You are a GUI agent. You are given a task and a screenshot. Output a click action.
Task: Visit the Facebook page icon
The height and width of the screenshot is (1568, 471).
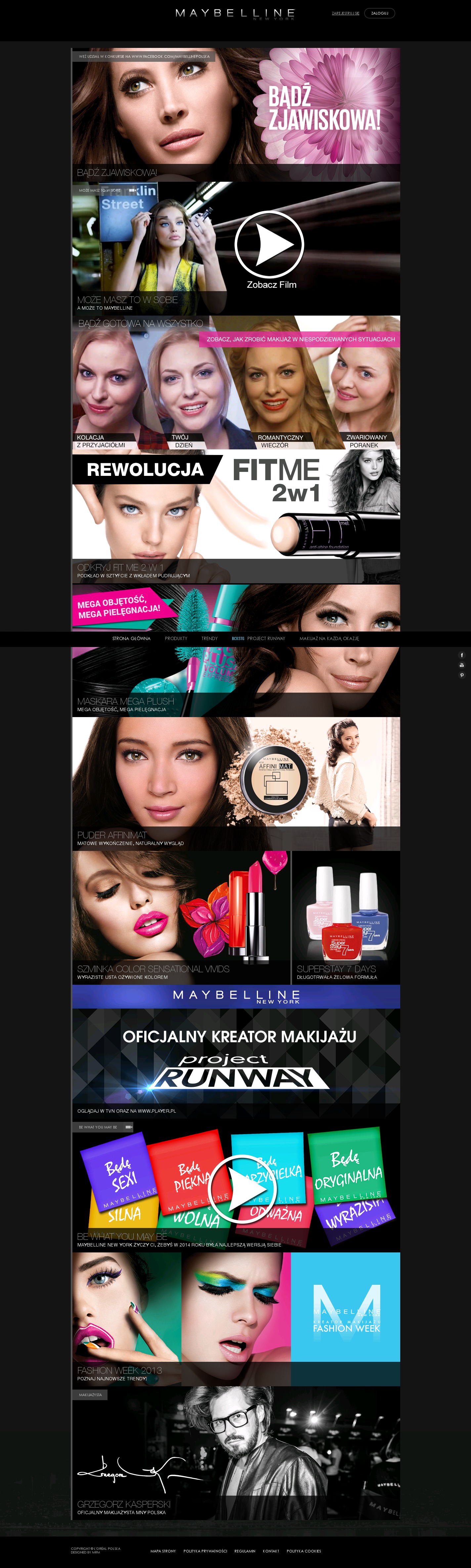pyautogui.click(x=462, y=655)
